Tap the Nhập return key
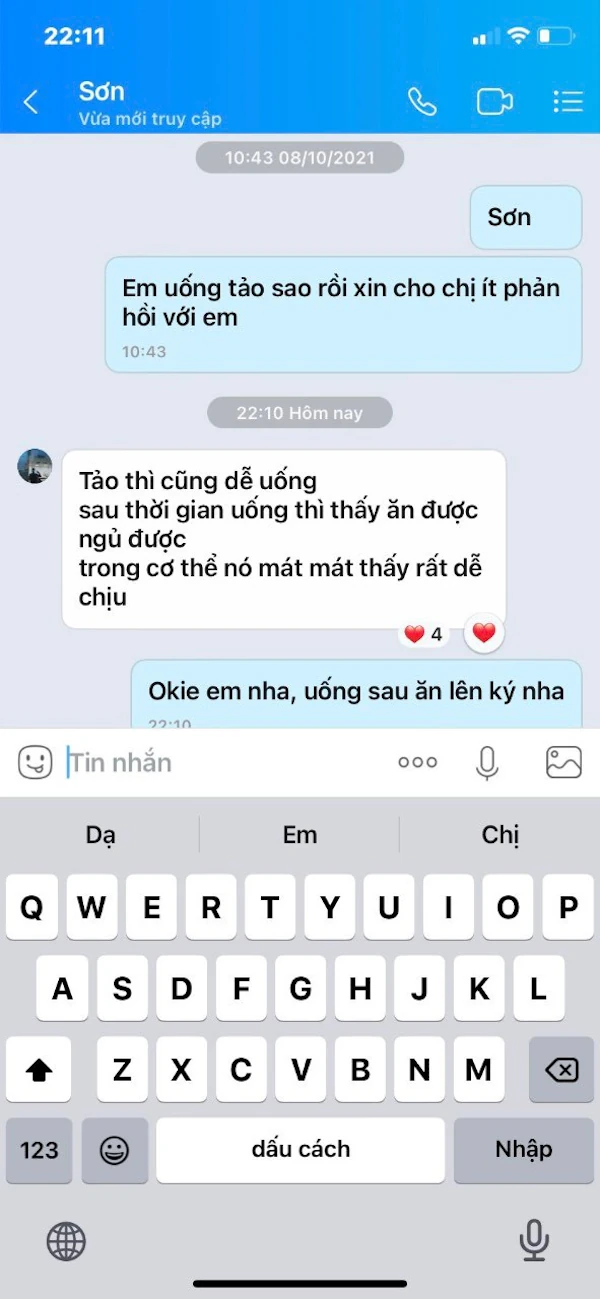The height and width of the screenshot is (1299, 600). click(523, 1150)
